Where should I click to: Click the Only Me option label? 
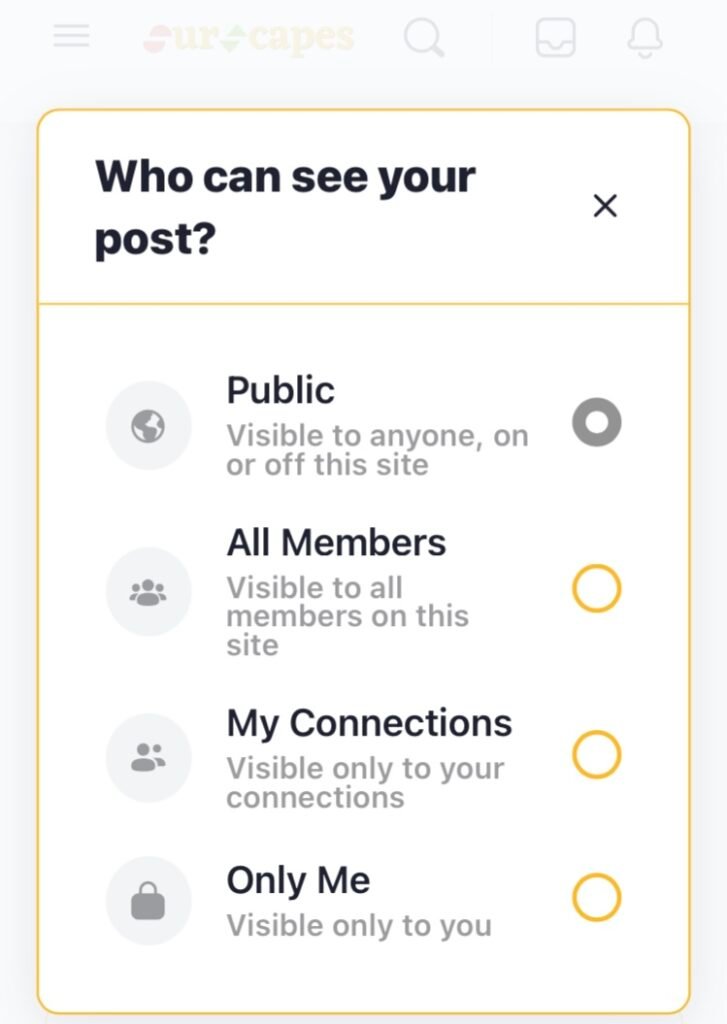point(298,881)
